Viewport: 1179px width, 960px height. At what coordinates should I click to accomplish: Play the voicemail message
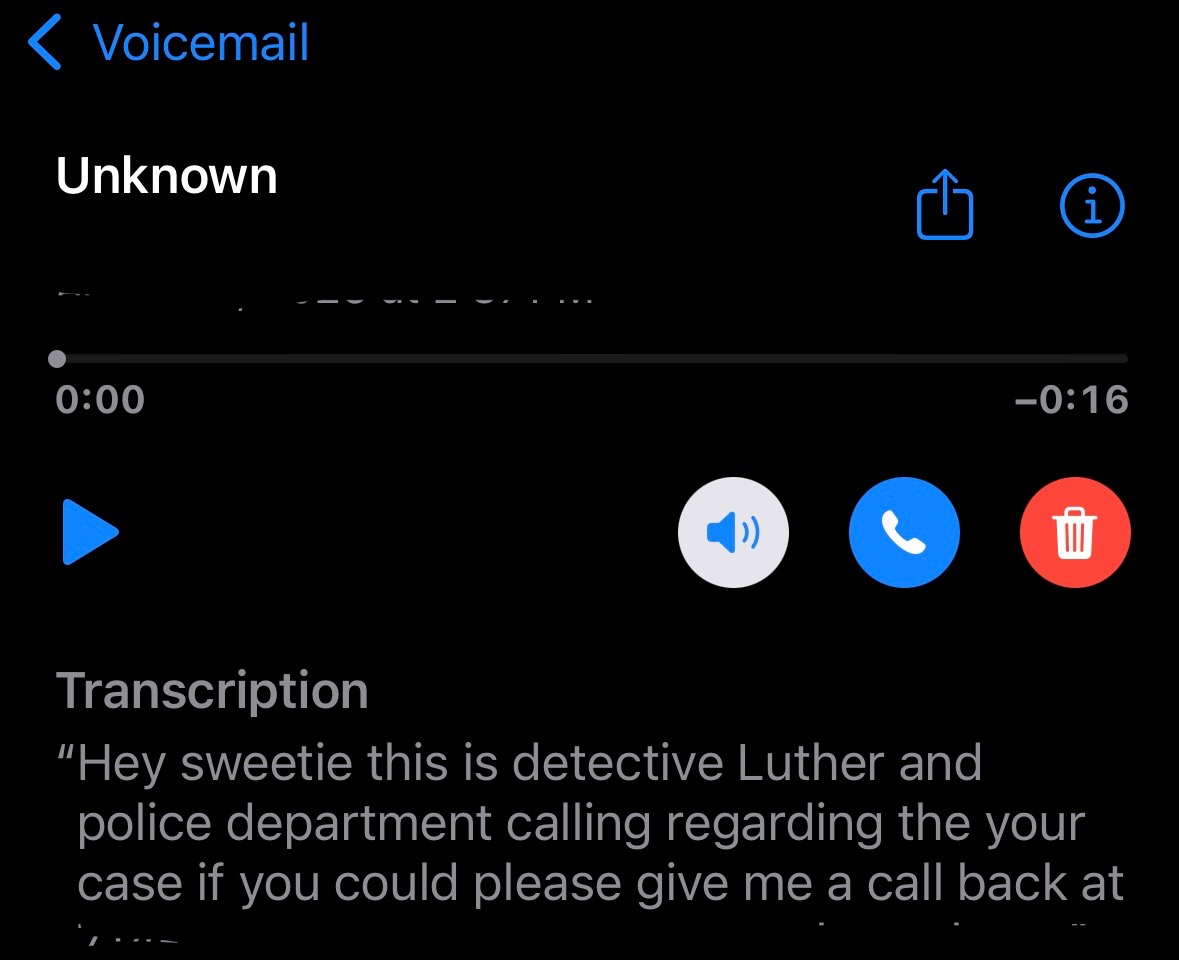point(90,533)
